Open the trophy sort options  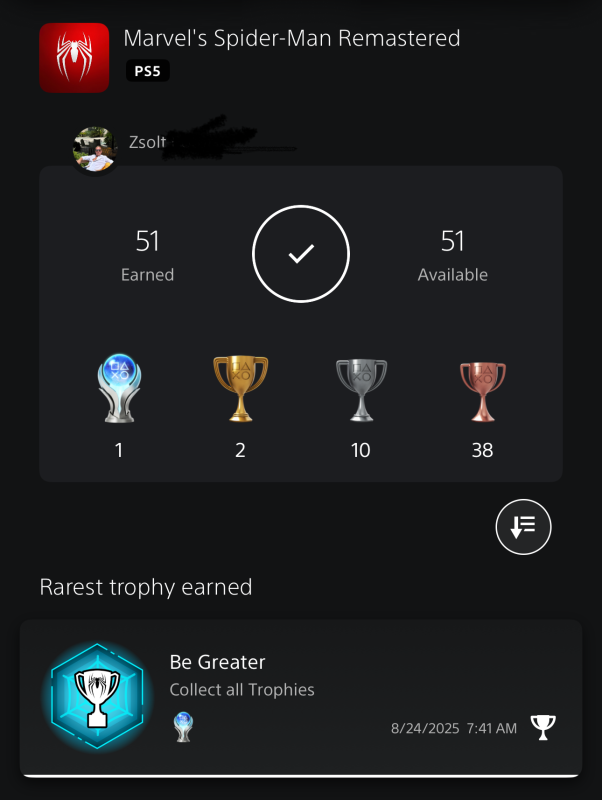click(524, 527)
